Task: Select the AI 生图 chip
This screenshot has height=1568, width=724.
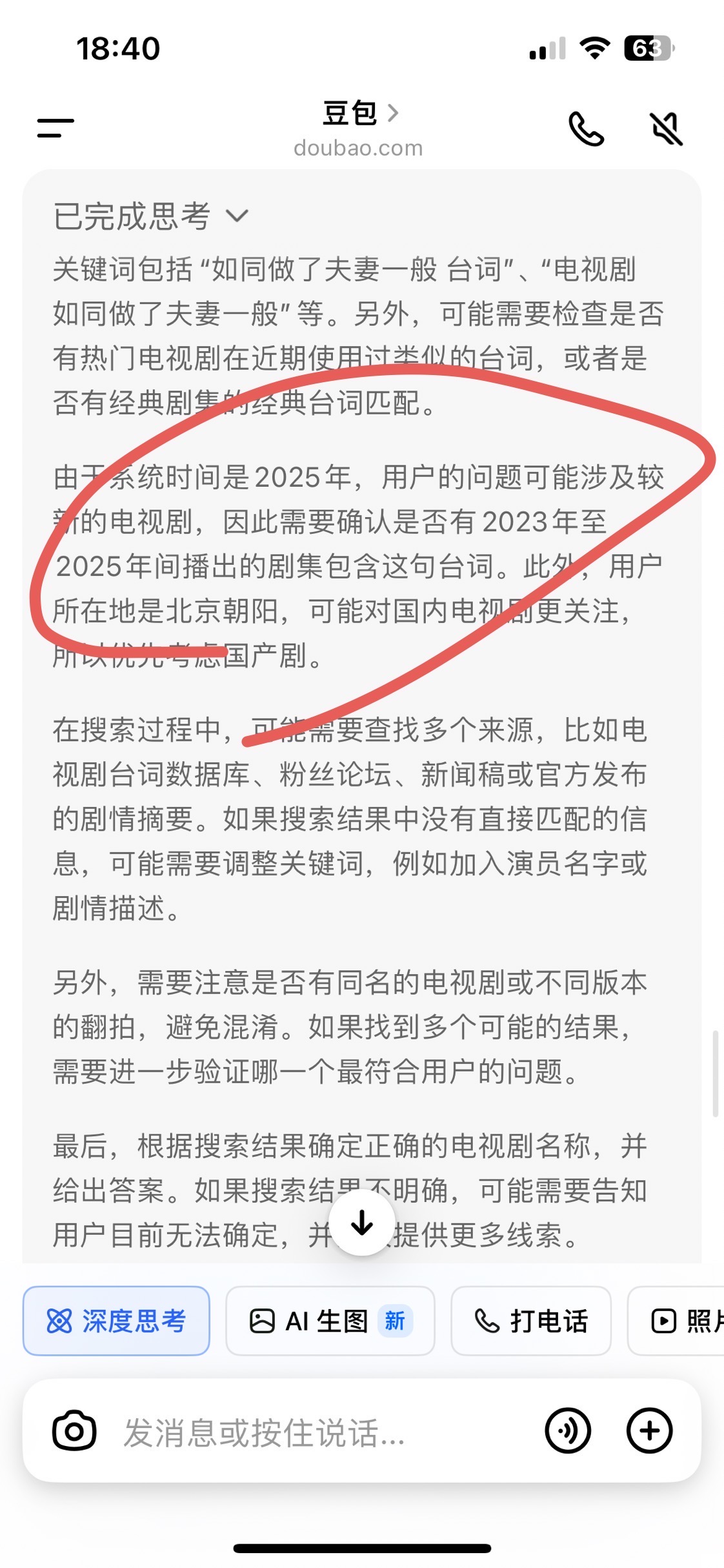Action: 330,1321
